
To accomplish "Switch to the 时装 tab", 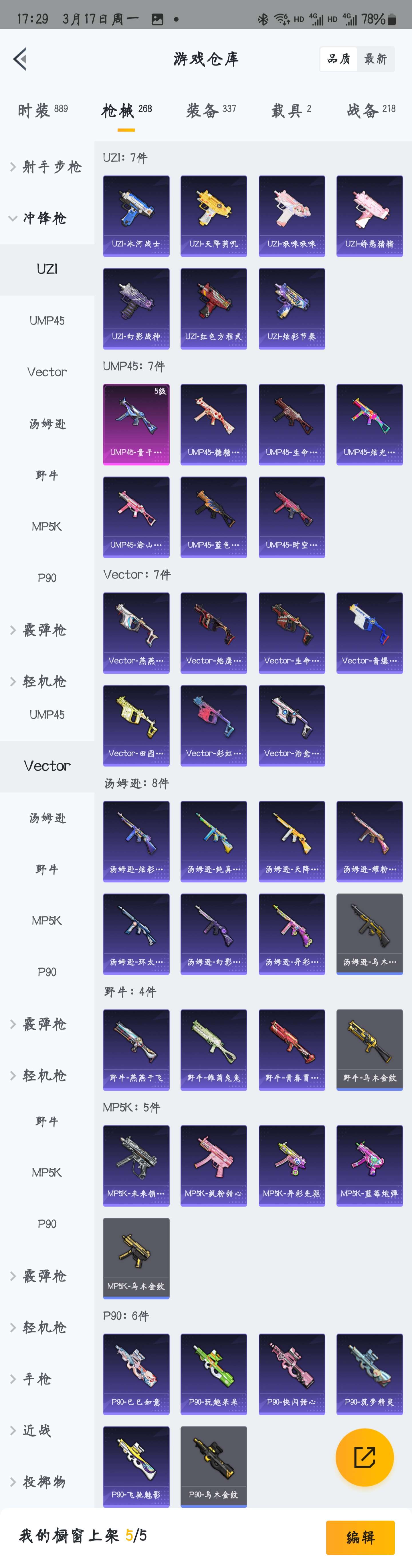I will [x=43, y=110].
